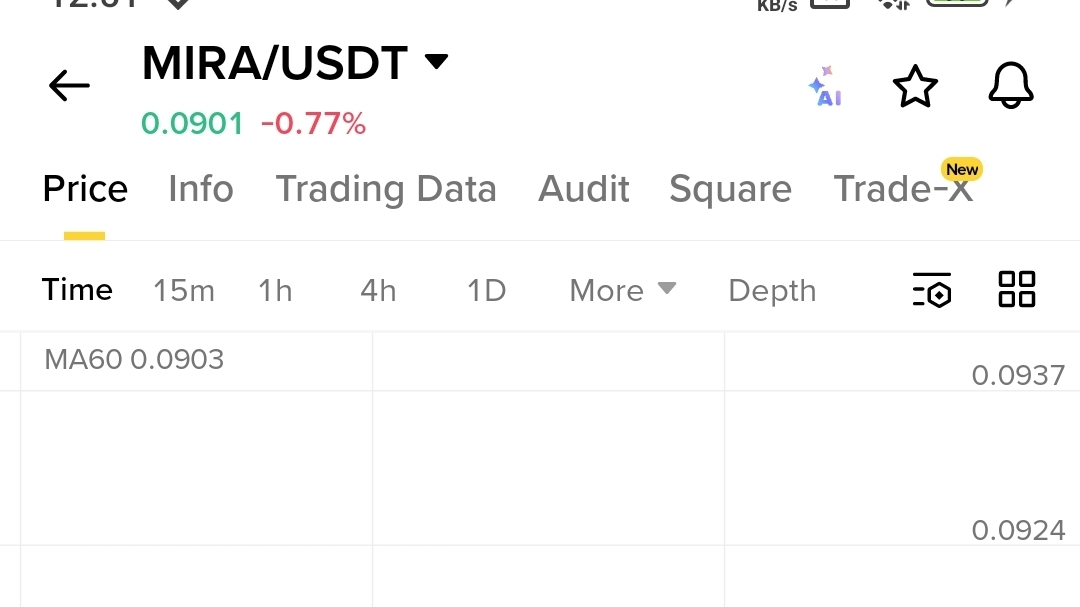Expand the More intervals dropdown

pyautogui.click(x=622, y=291)
